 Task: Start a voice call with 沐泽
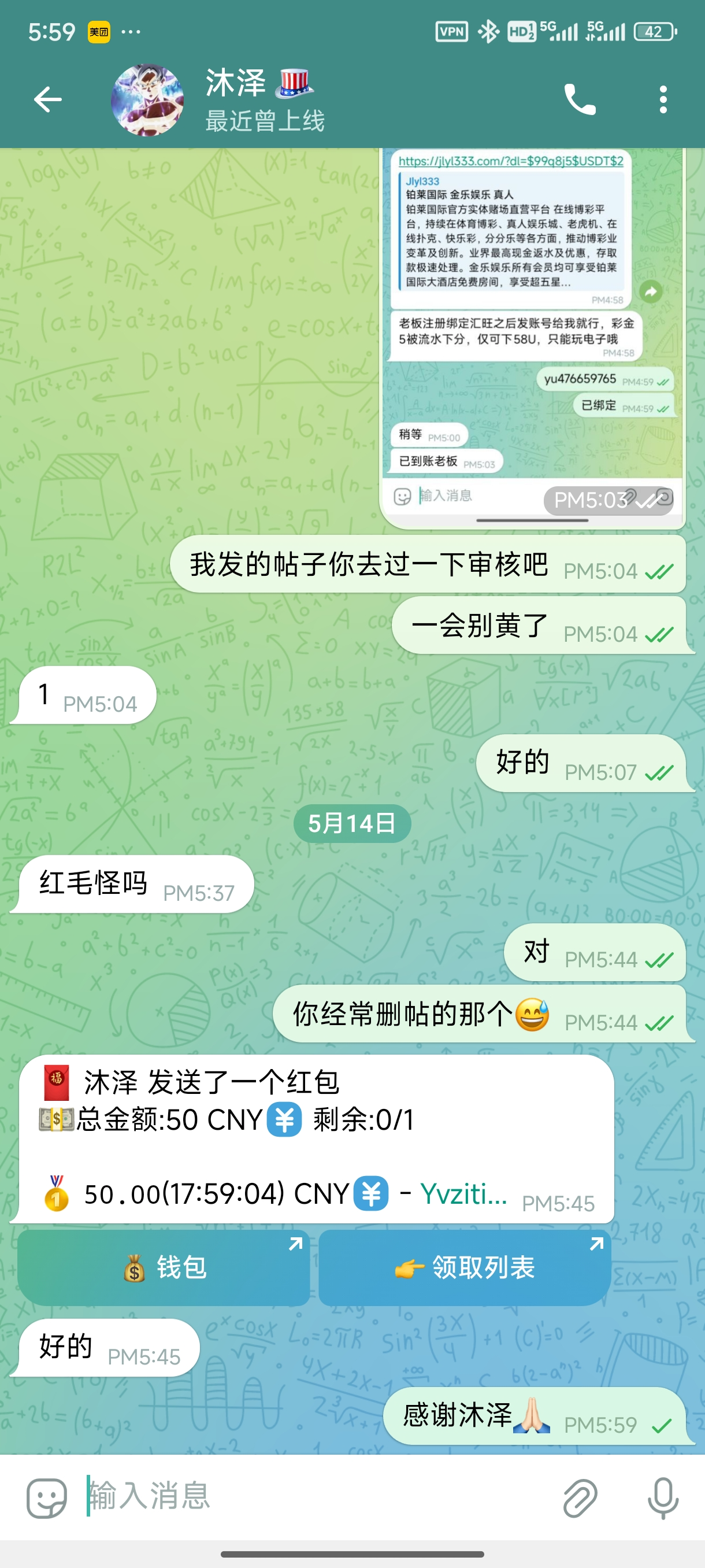(579, 100)
